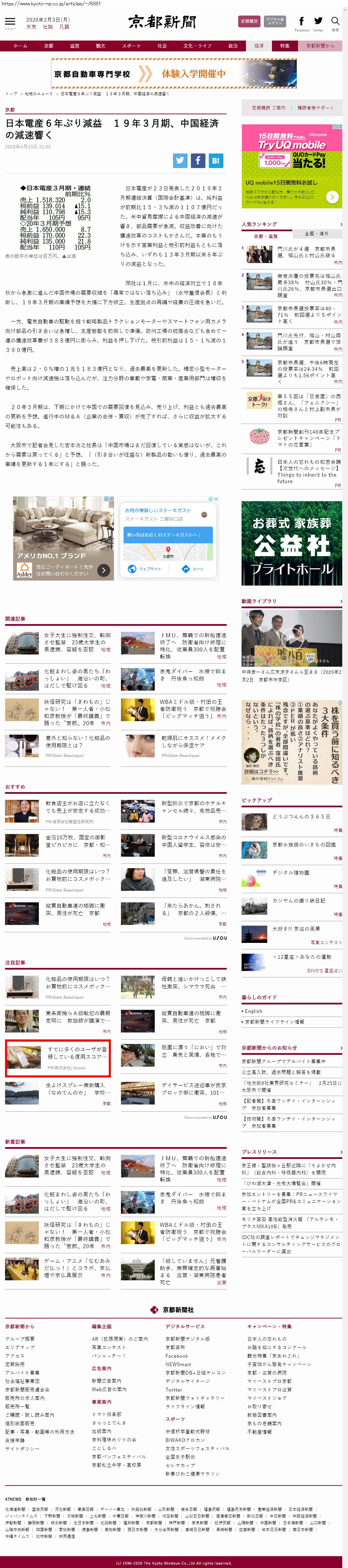Open the Facebook page from the header
The image size is (348, 1568).
tap(302, 23)
